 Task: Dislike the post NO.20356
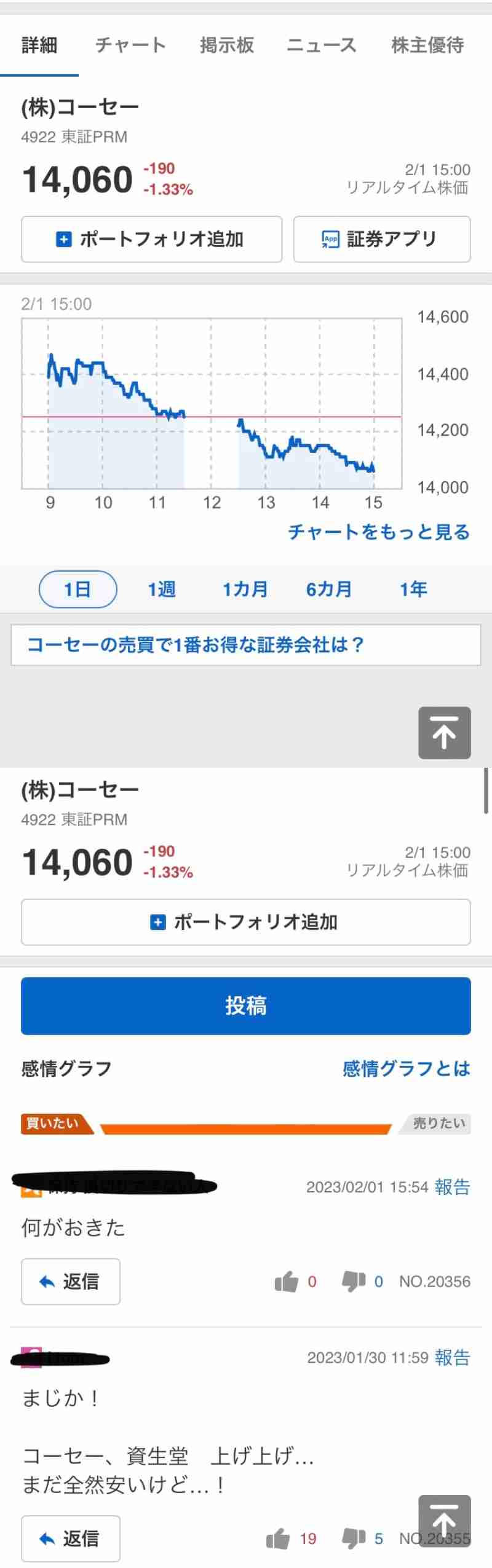coord(354,1282)
